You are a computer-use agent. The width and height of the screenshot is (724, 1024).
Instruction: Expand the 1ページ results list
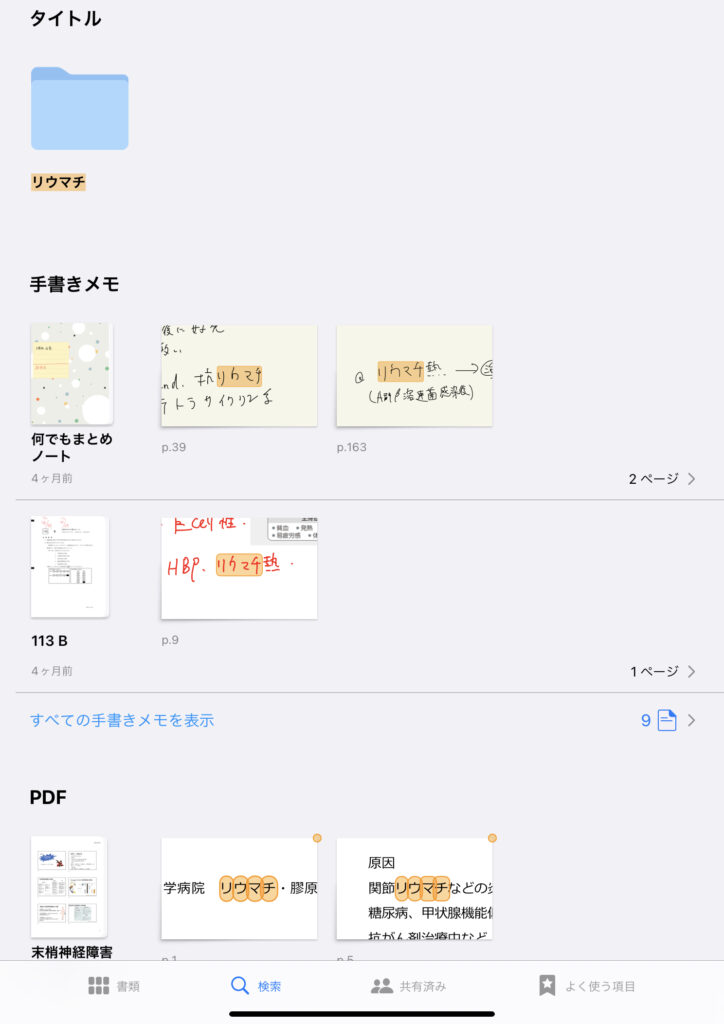pos(662,672)
